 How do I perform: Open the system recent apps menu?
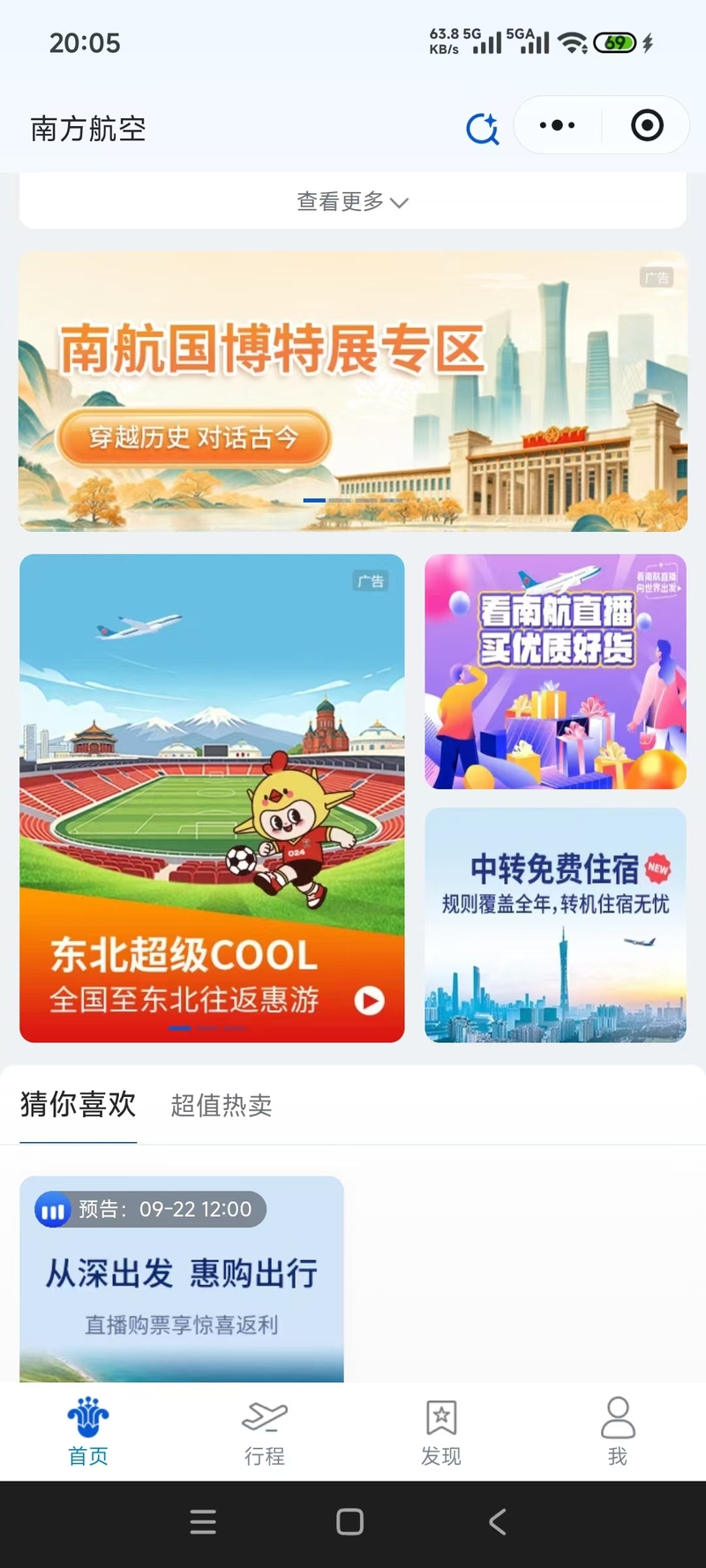(203, 1521)
